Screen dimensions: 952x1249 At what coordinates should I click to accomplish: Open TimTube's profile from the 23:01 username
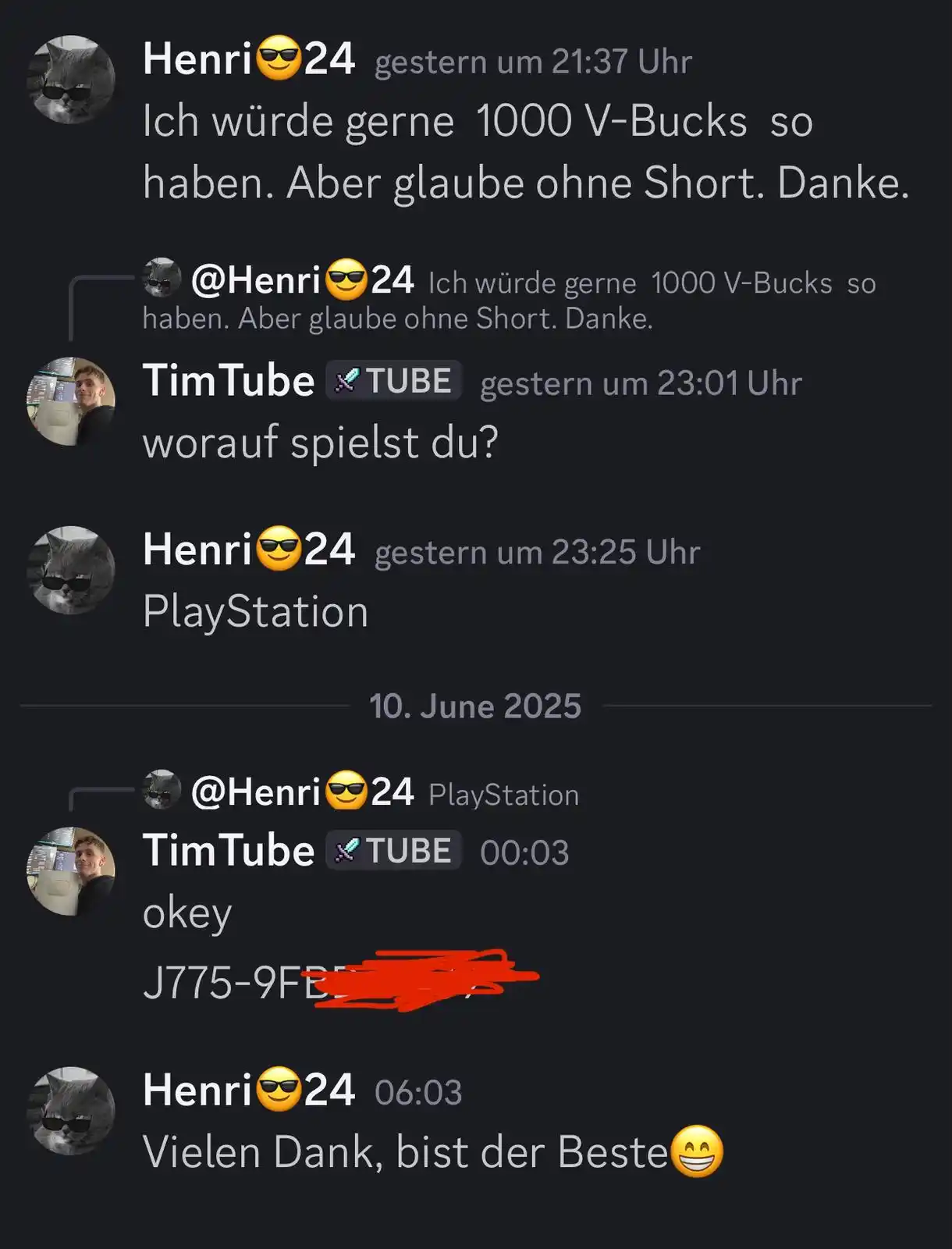(228, 382)
